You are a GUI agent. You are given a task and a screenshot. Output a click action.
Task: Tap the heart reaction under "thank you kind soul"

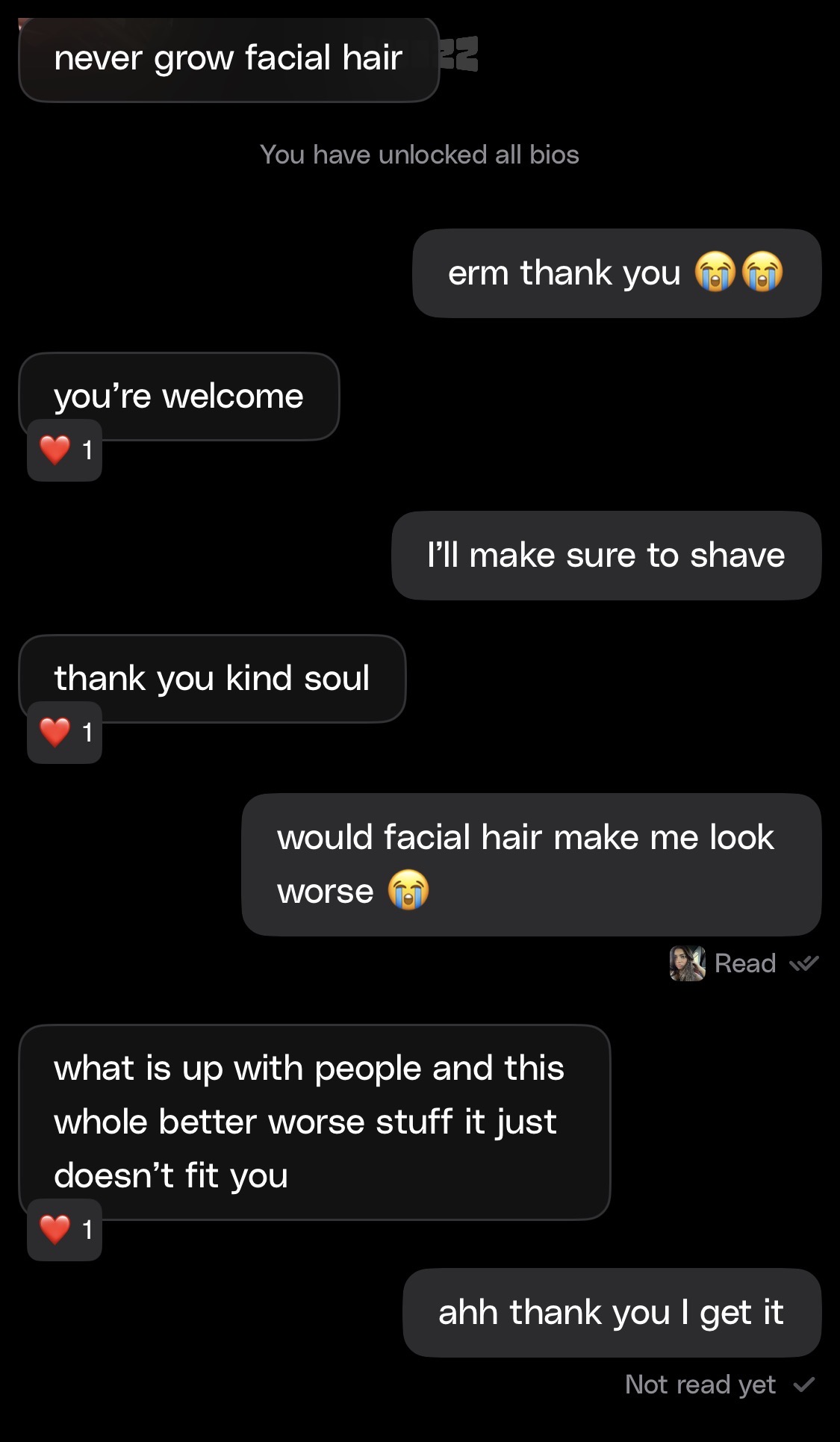(64, 733)
